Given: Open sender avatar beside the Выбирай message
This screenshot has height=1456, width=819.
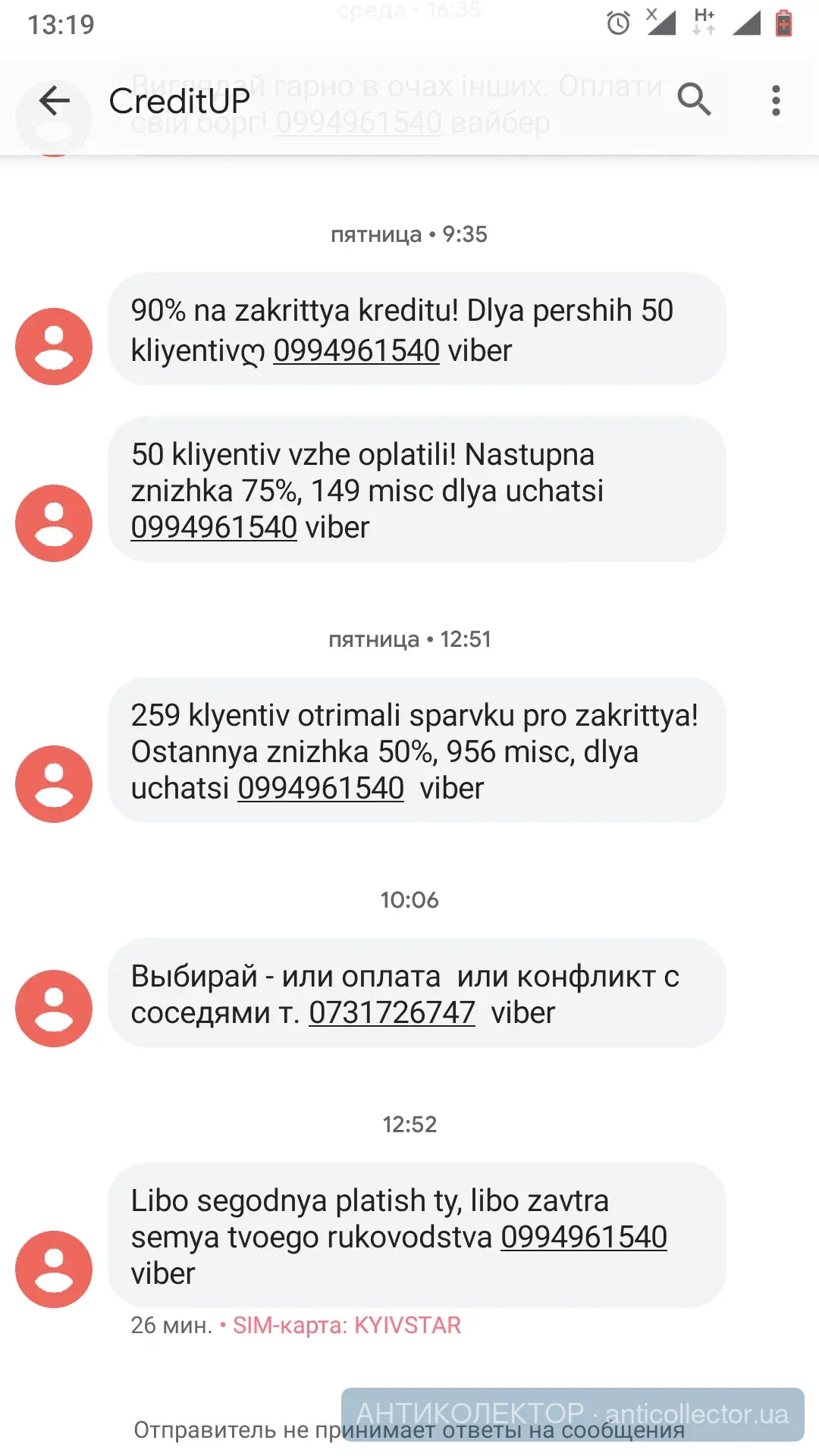Looking at the screenshot, I should tap(54, 1008).
